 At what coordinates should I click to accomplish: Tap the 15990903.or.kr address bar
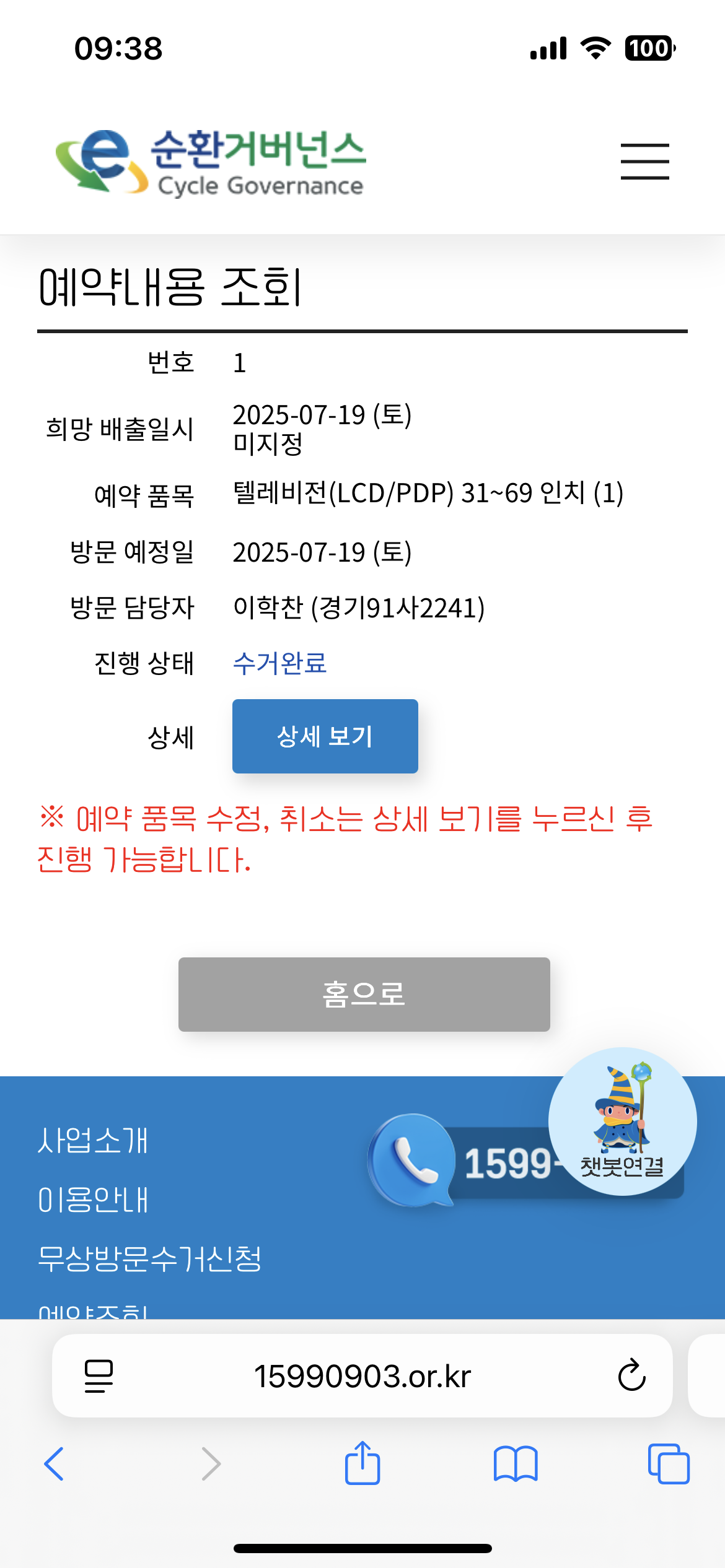tap(362, 1376)
